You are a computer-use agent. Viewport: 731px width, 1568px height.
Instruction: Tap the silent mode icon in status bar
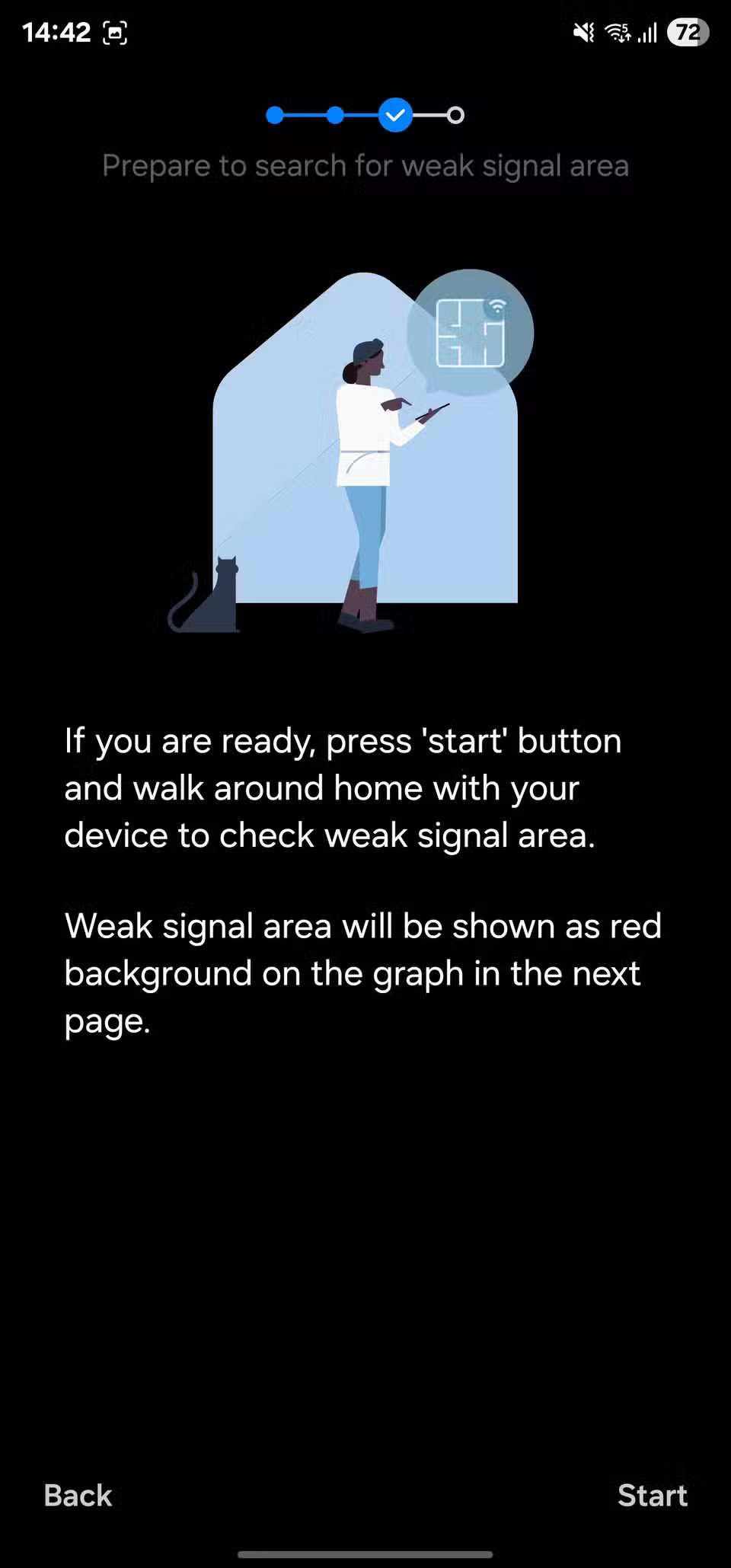coord(583,32)
